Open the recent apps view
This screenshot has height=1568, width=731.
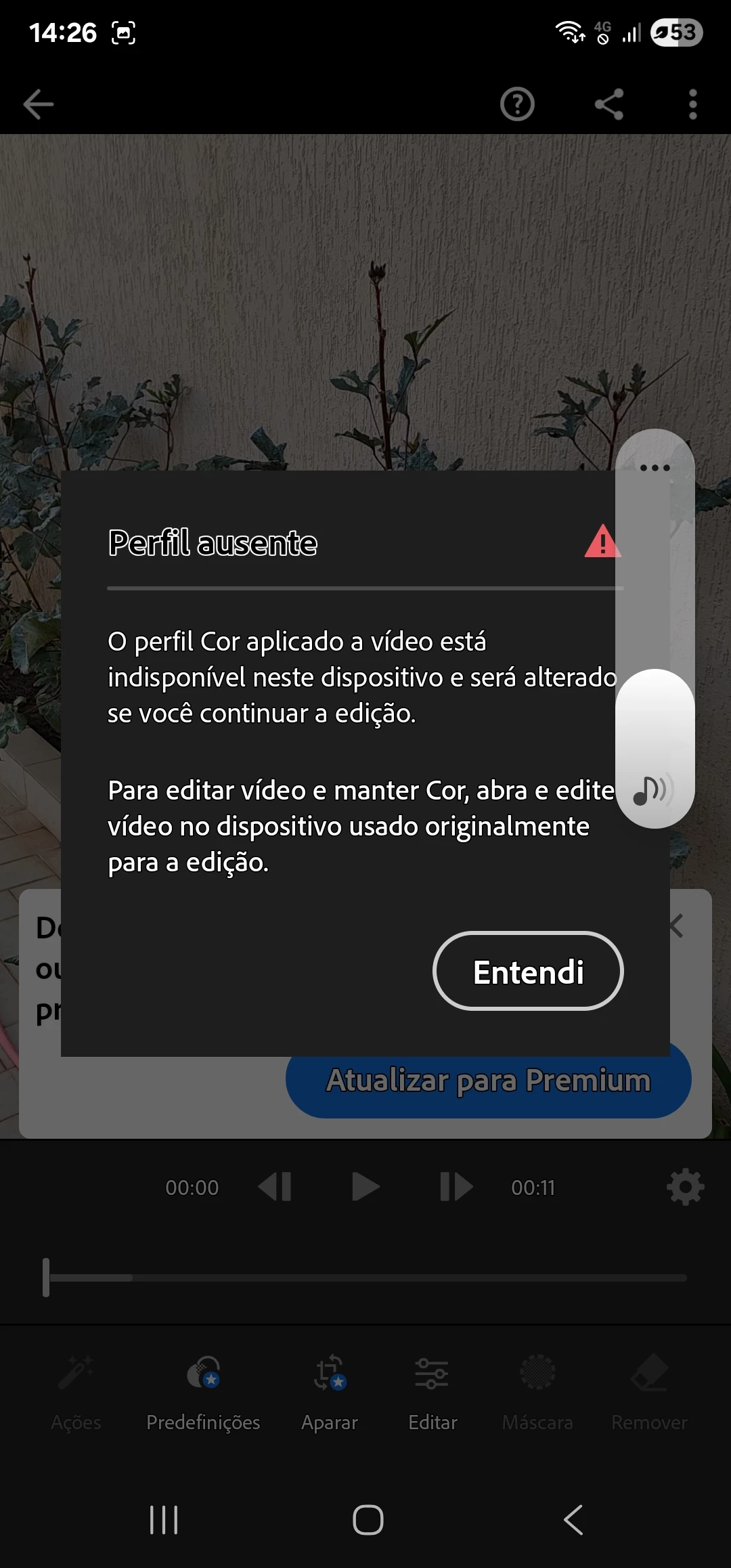pyautogui.click(x=164, y=1520)
